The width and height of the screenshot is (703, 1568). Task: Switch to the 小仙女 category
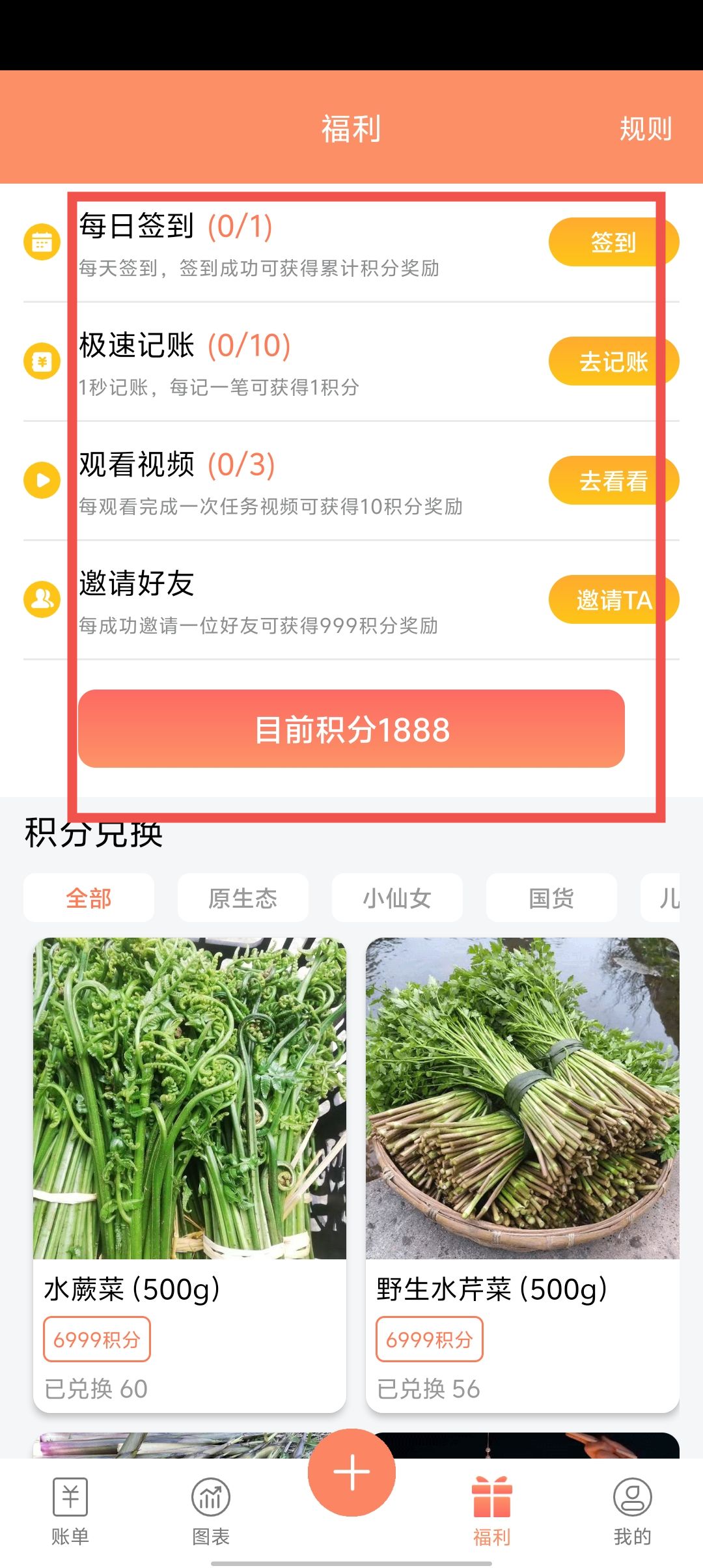pos(397,898)
